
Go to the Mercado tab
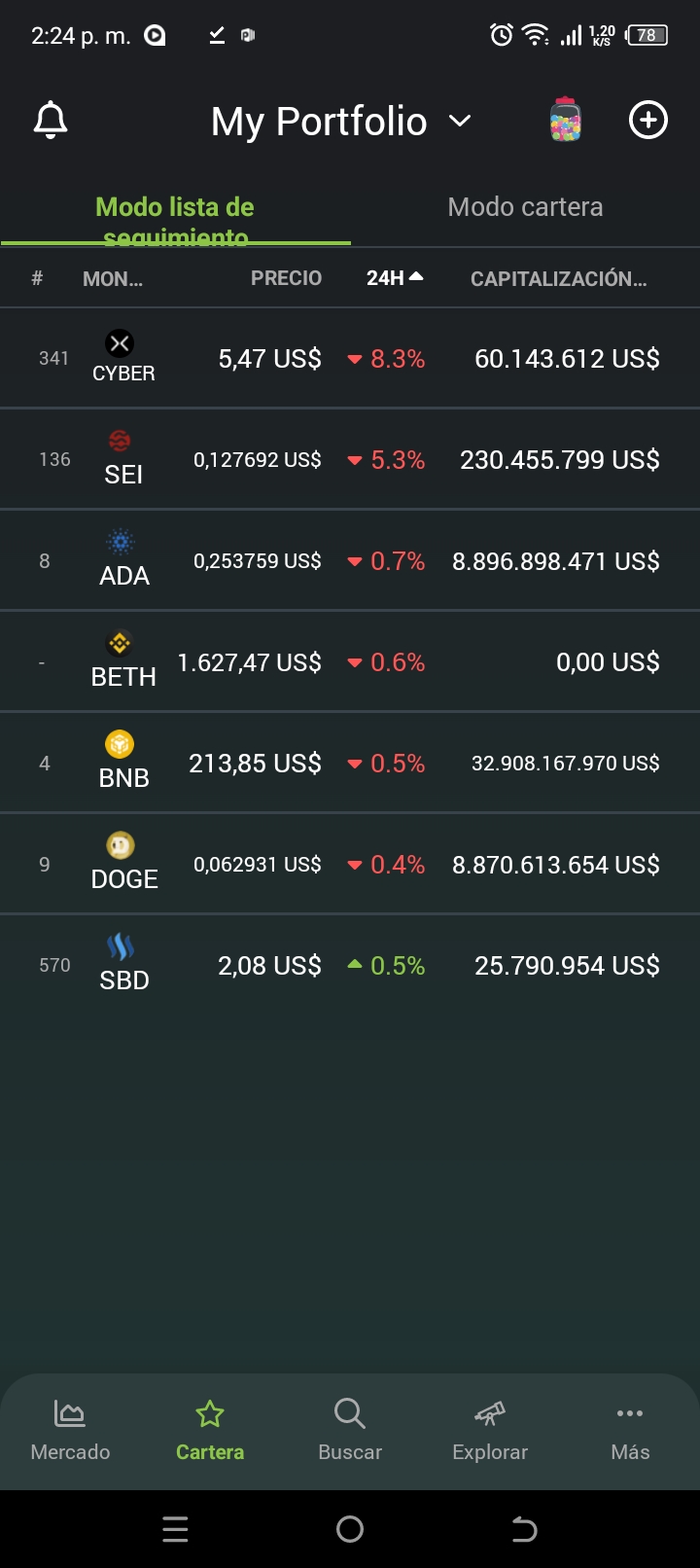point(70,1431)
